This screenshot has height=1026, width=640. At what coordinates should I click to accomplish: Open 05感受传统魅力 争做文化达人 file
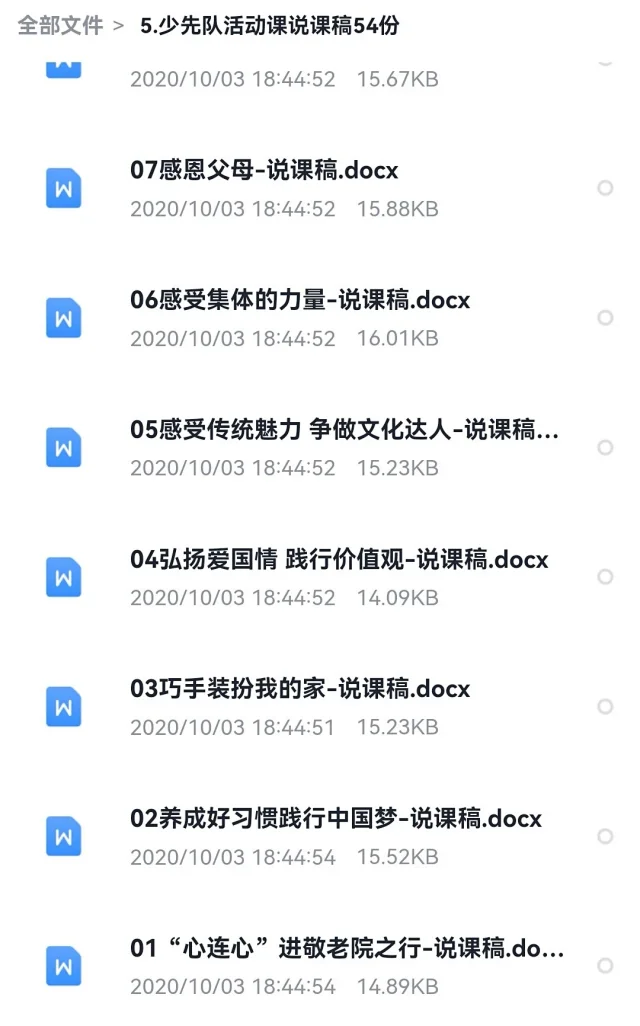point(344,429)
